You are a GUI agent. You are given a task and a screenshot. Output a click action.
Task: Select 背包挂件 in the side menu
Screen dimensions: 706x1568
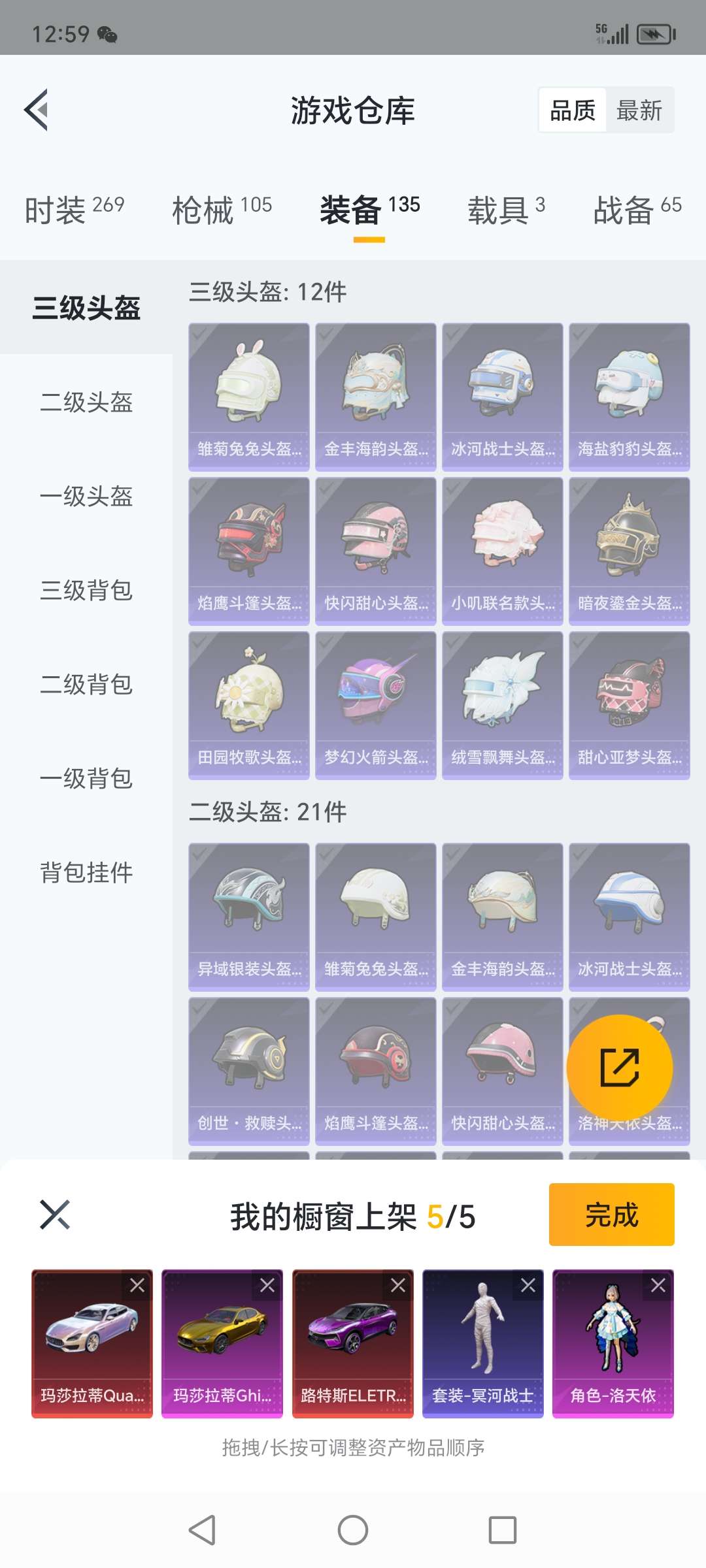click(86, 872)
